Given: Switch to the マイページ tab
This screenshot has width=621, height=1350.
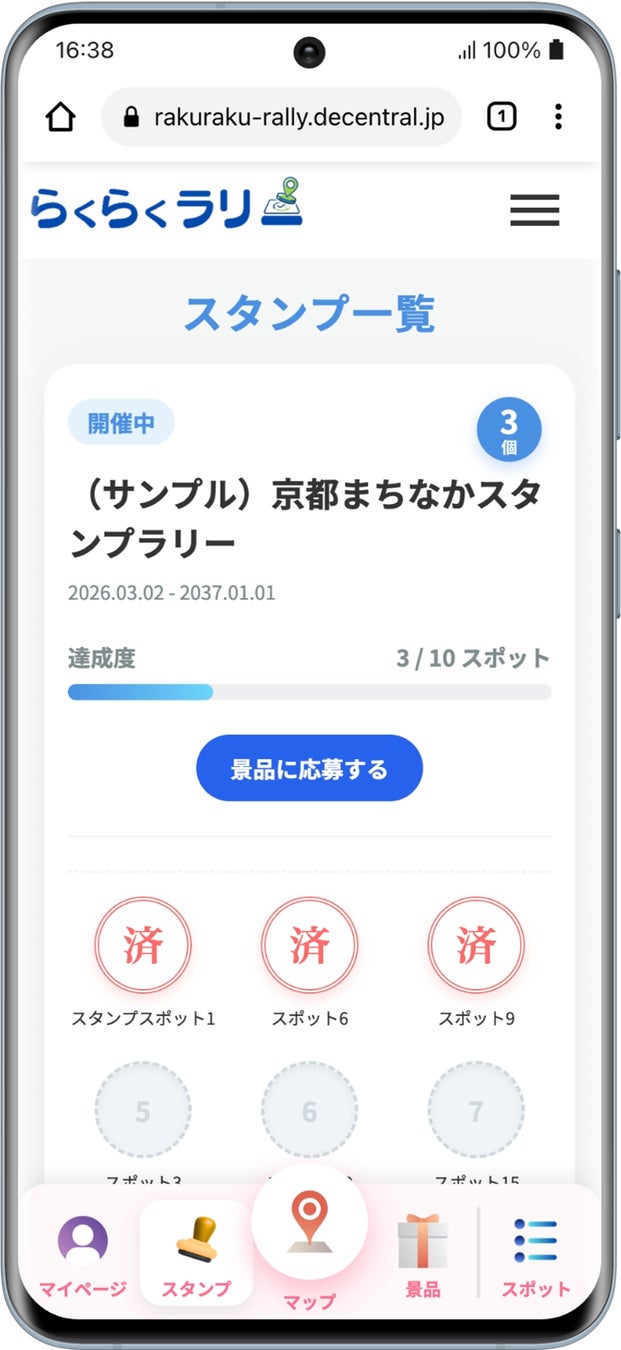Looking at the screenshot, I should 83,1257.
